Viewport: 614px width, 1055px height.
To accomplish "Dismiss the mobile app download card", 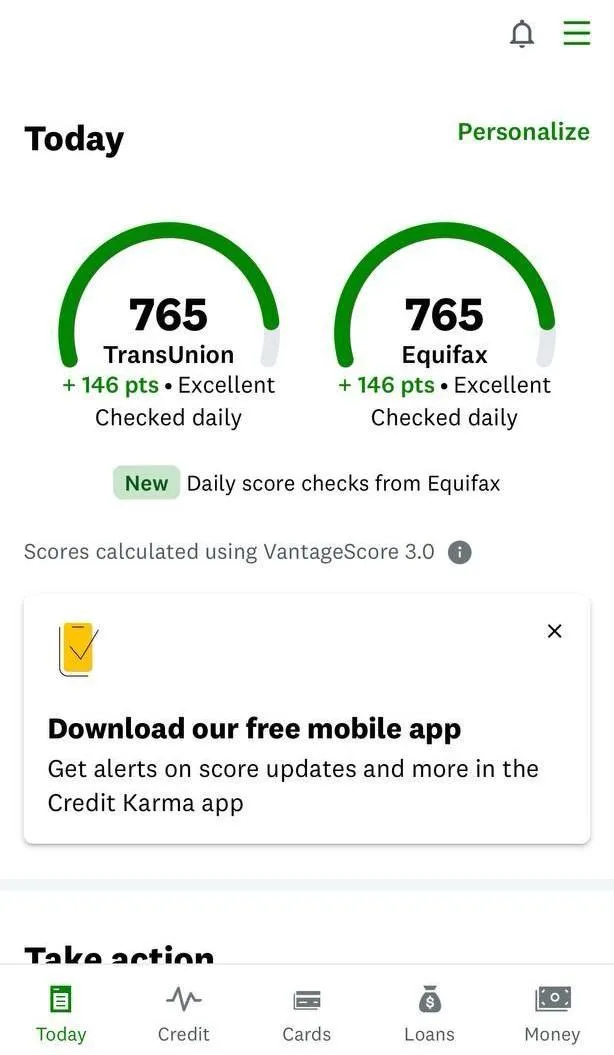I will coord(554,631).
